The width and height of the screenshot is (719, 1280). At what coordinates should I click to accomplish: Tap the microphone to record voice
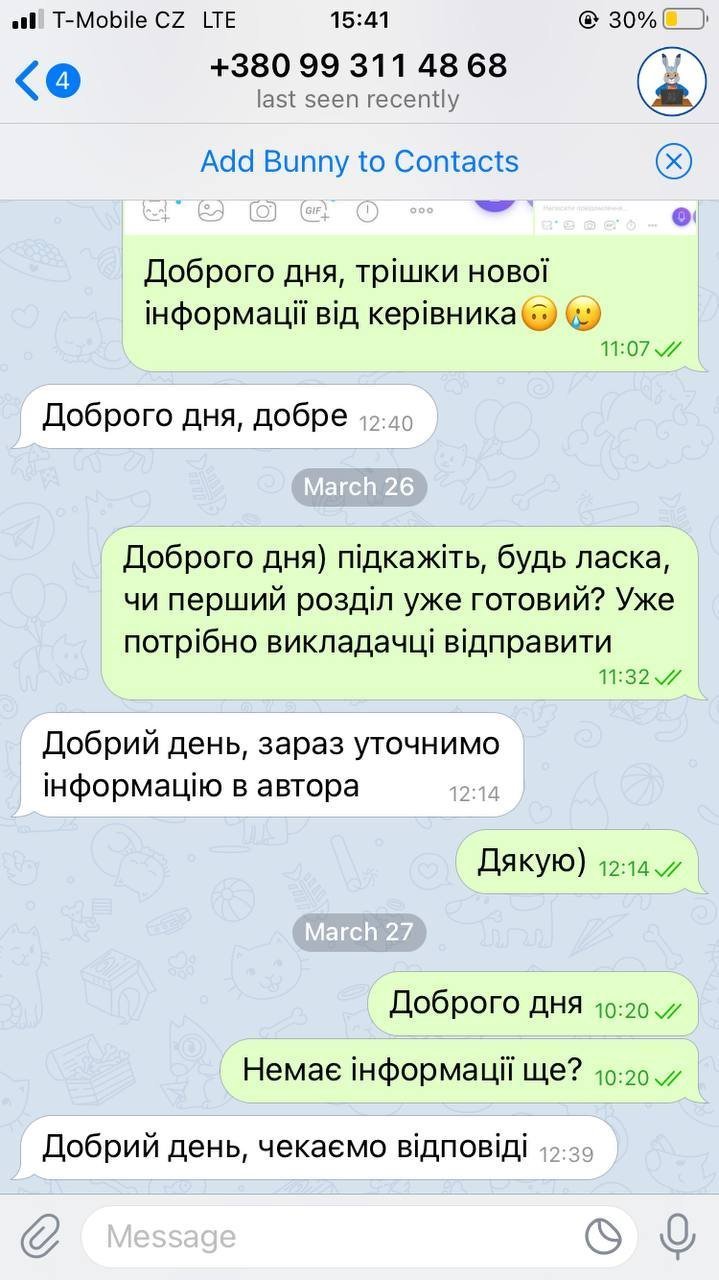(678, 1236)
